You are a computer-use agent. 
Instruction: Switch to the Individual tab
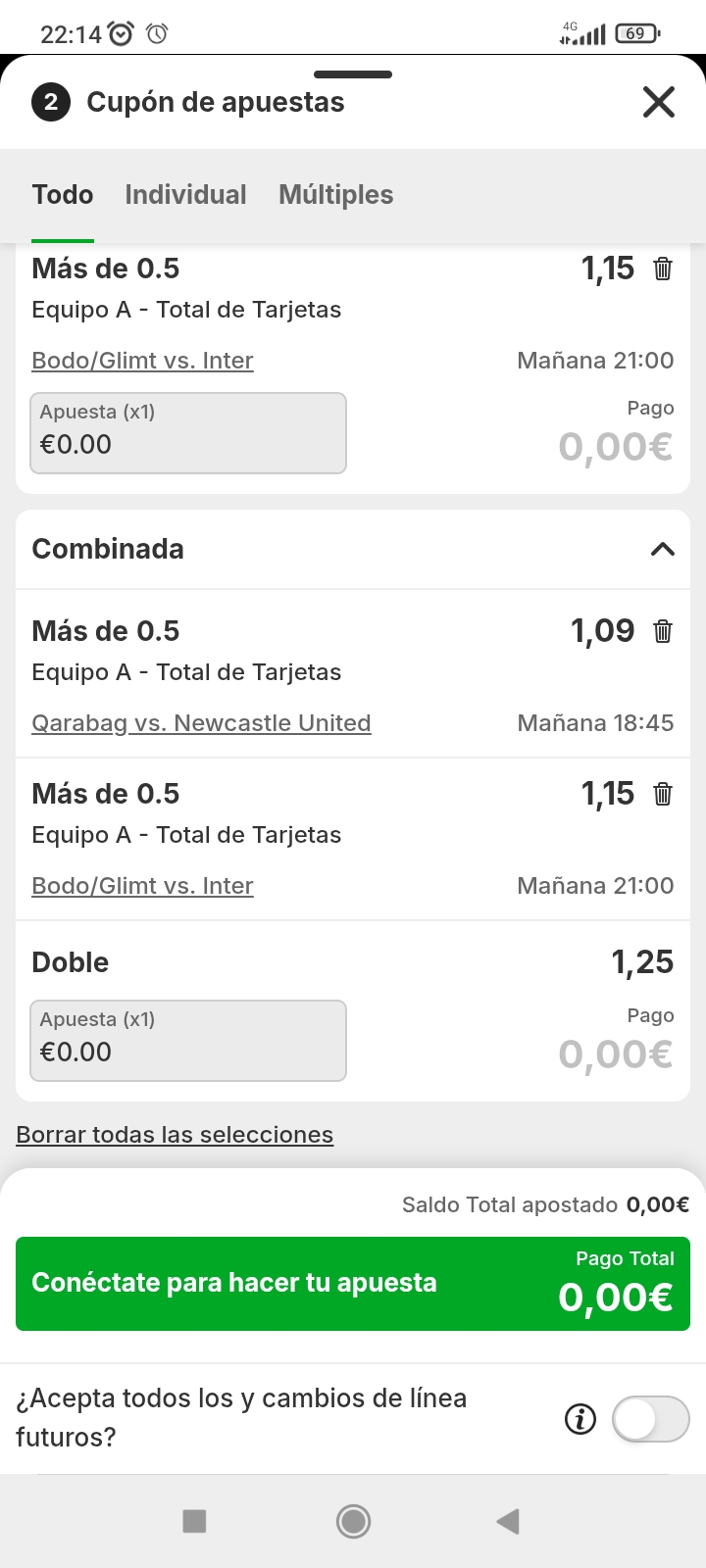(185, 195)
